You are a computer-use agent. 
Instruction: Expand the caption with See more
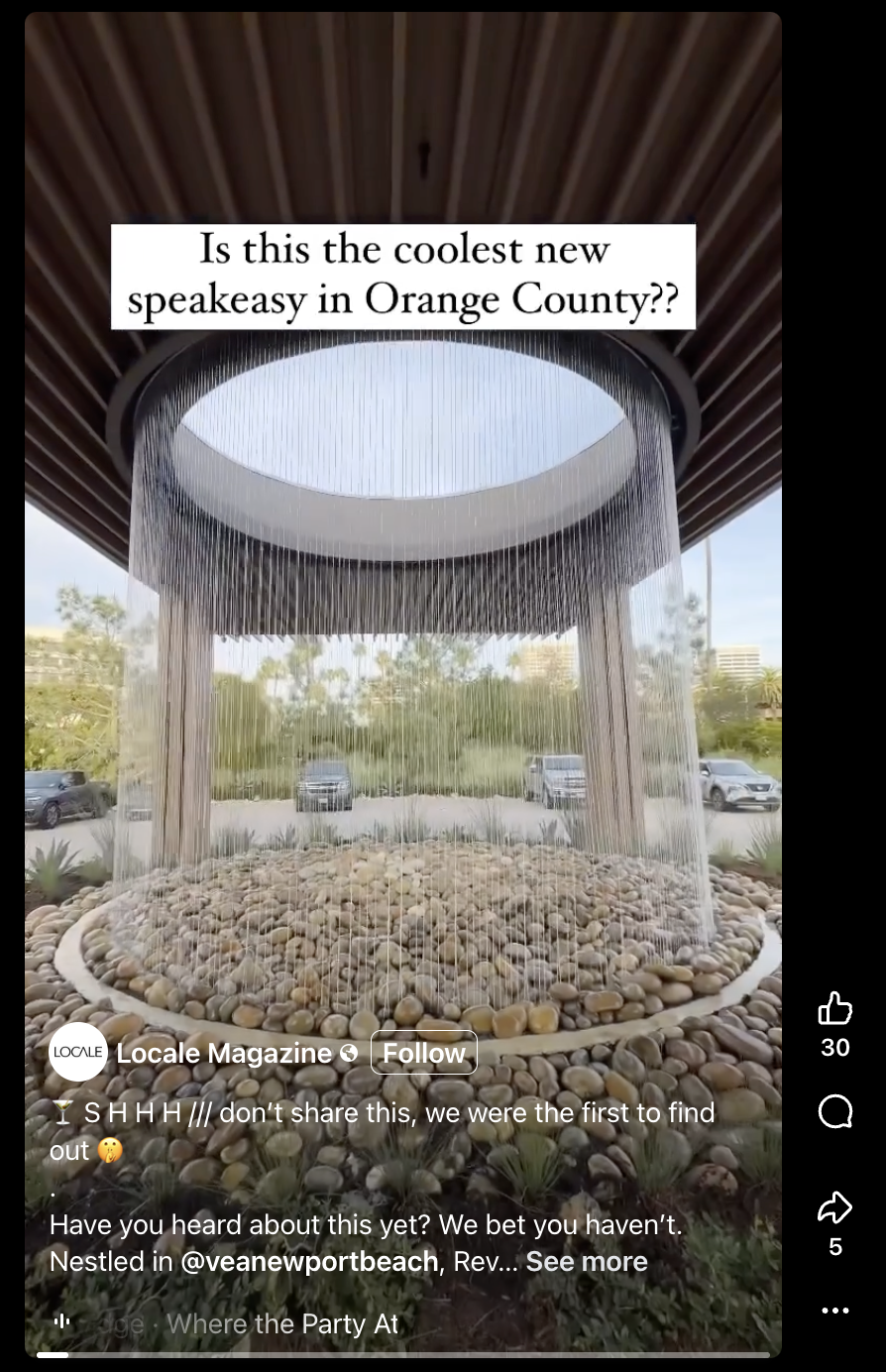click(x=586, y=1261)
